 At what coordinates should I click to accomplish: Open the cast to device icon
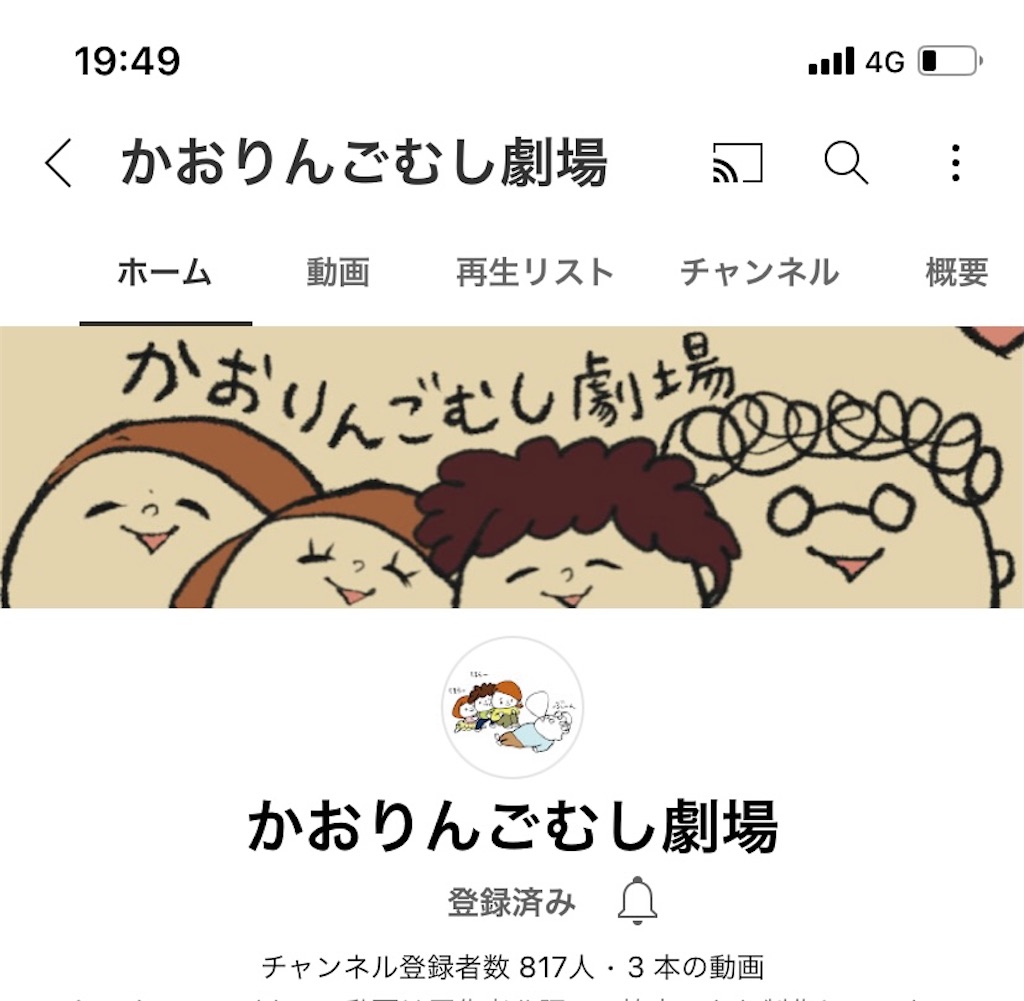tap(737, 162)
